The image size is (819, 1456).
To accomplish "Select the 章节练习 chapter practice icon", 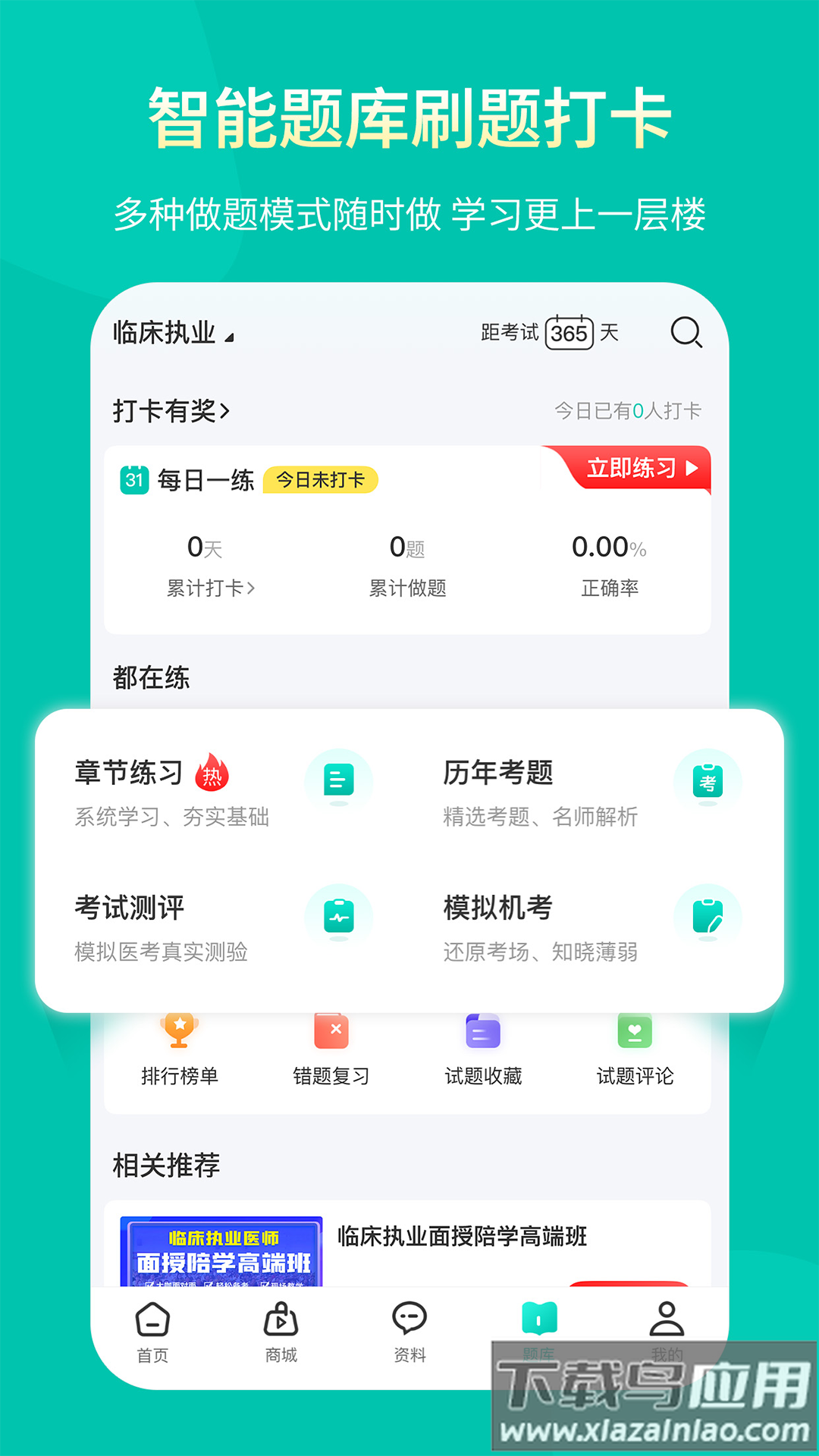I will click(x=339, y=780).
